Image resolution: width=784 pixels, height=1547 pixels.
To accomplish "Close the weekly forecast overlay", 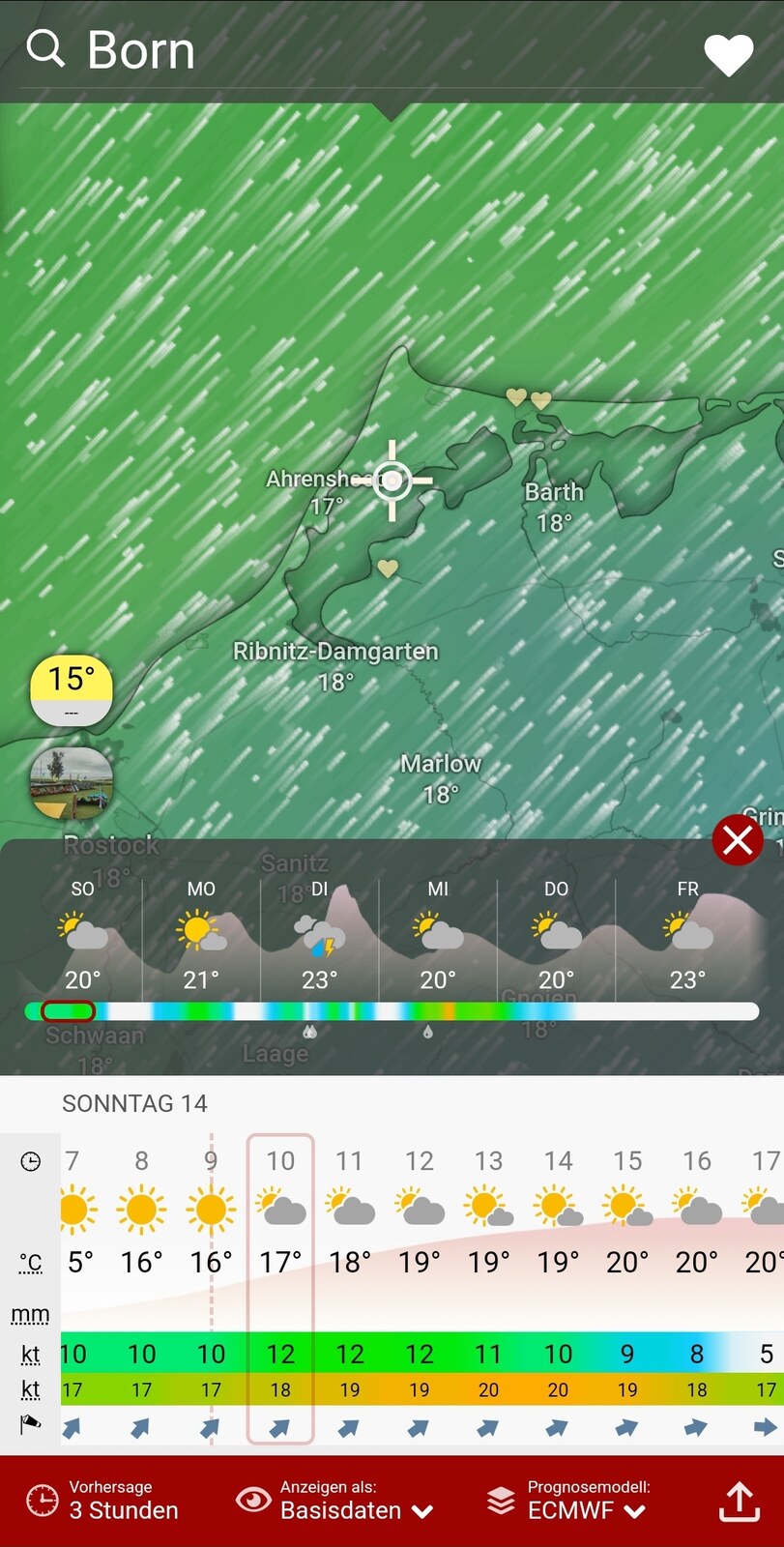I will [x=738, y=839].
